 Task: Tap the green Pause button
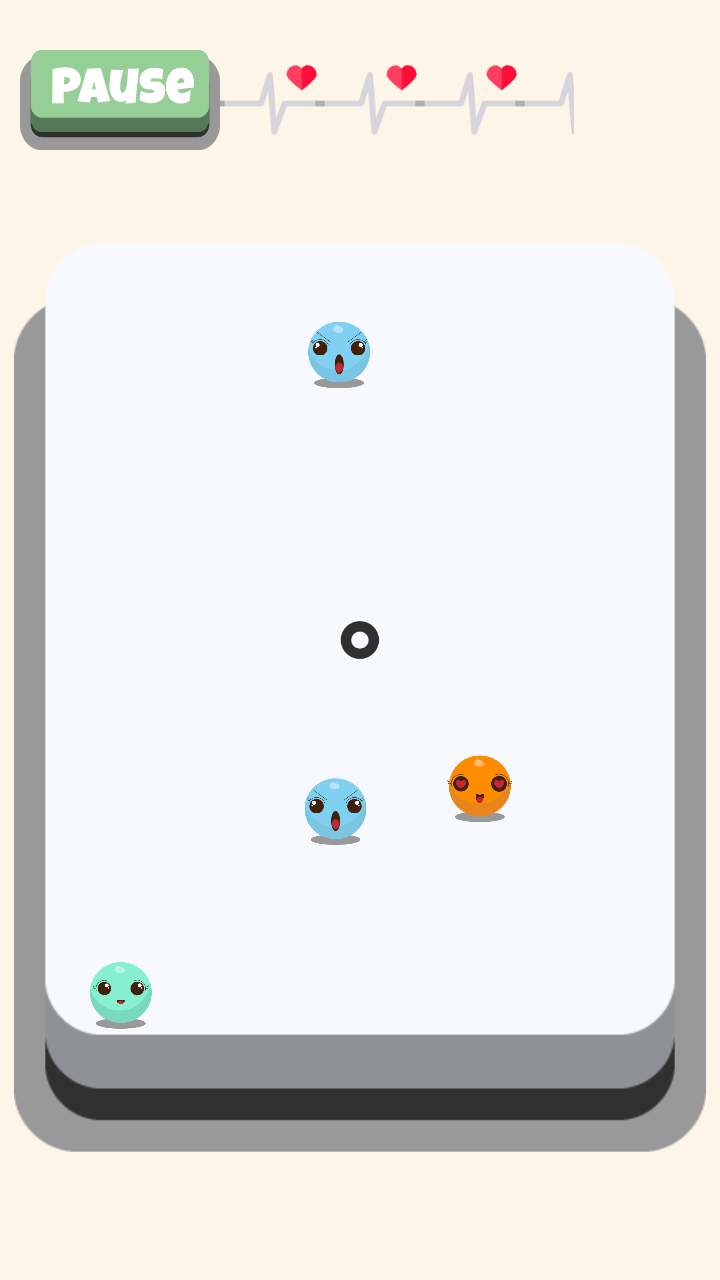click(x=120, y=87)
